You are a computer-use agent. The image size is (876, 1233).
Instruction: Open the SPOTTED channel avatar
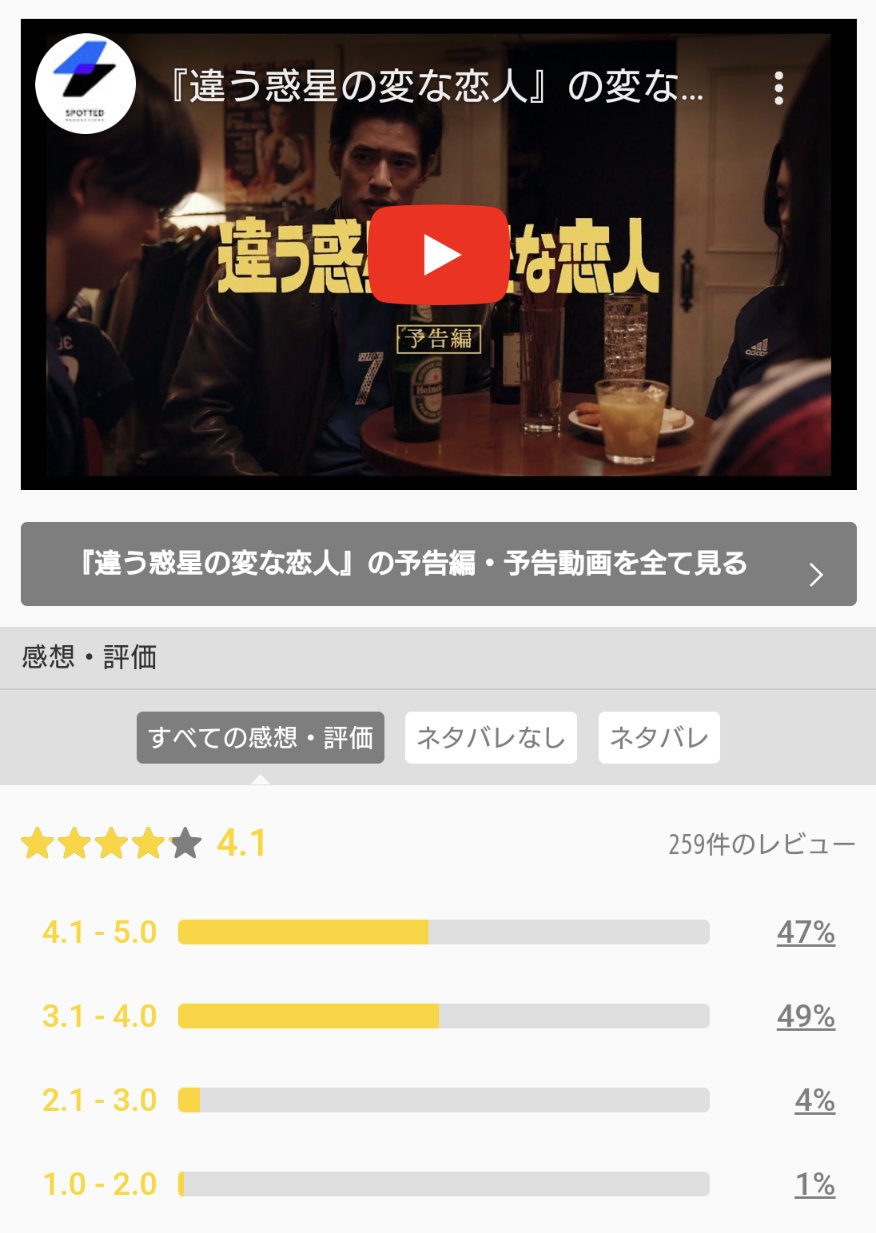(x=85, y=84)
